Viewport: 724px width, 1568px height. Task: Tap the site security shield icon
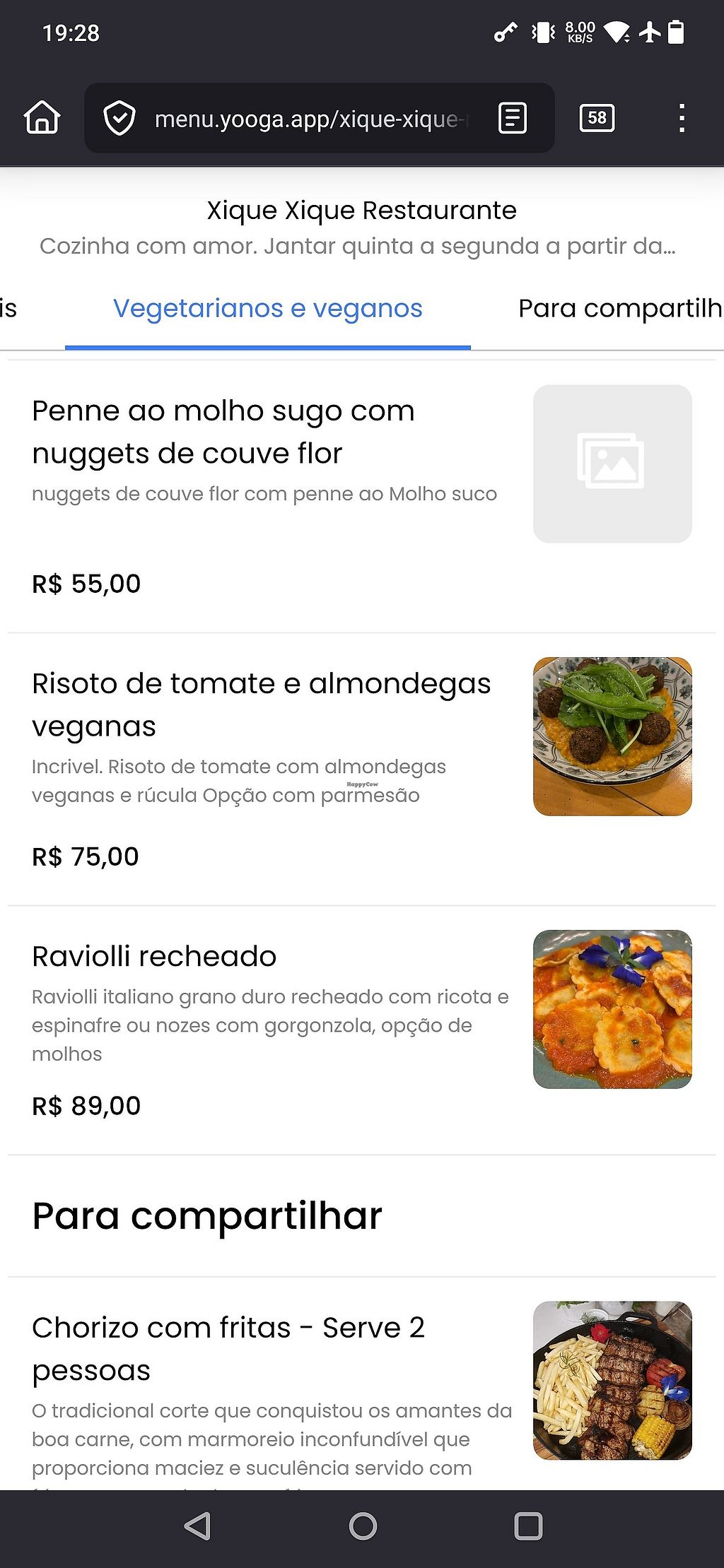[119, 118]
